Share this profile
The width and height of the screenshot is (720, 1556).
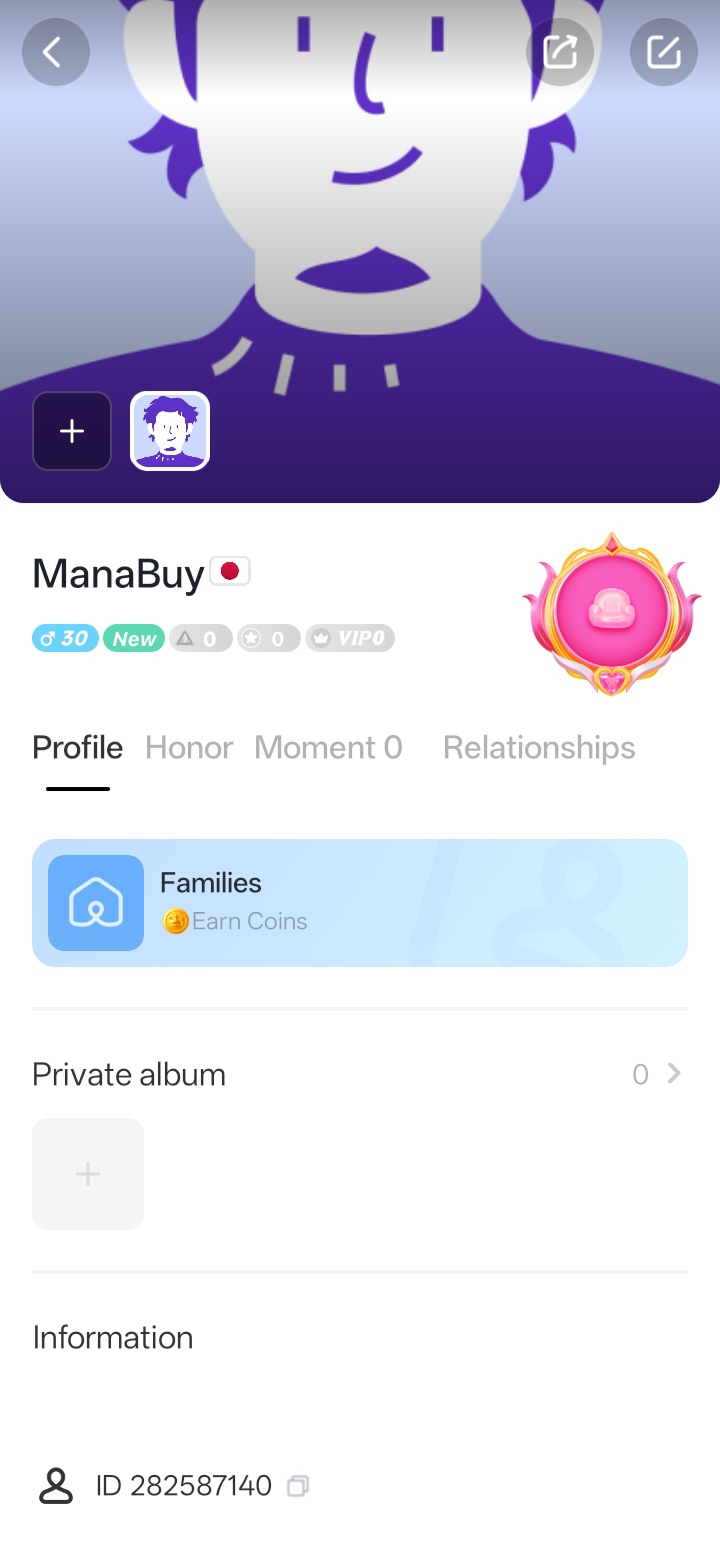pos(560,51)
